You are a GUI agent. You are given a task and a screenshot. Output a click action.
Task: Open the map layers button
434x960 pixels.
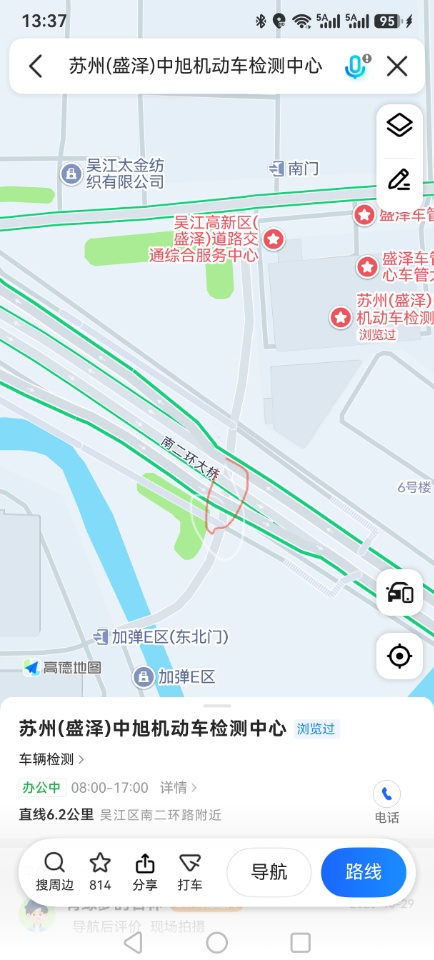[399, 126]
